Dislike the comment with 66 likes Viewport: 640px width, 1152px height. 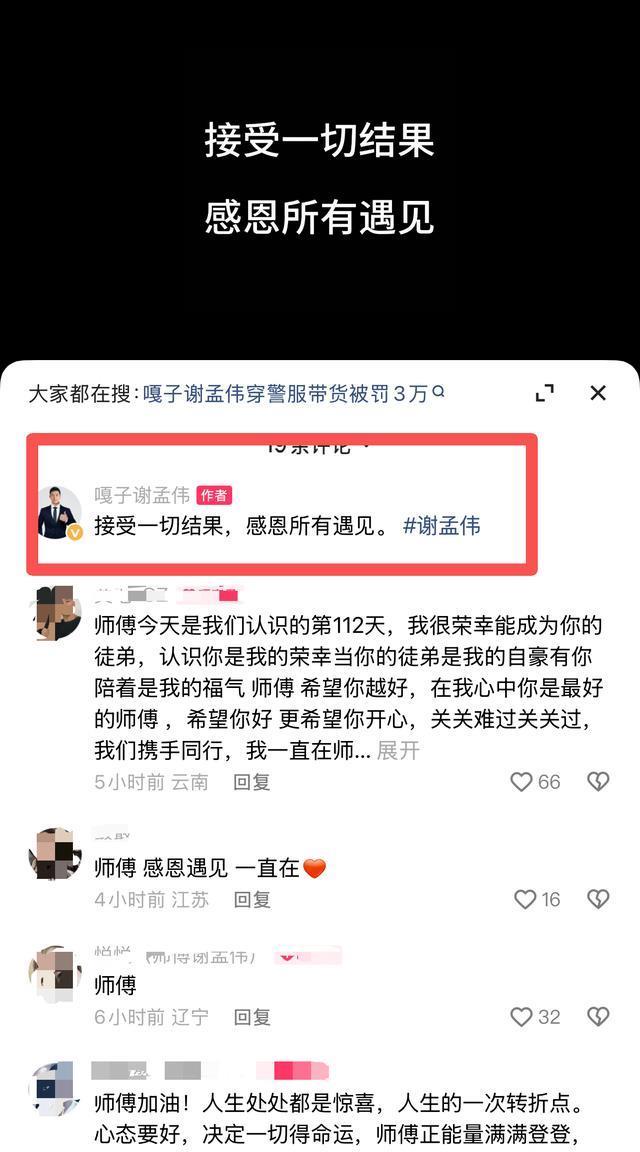(x=598, y=782)
